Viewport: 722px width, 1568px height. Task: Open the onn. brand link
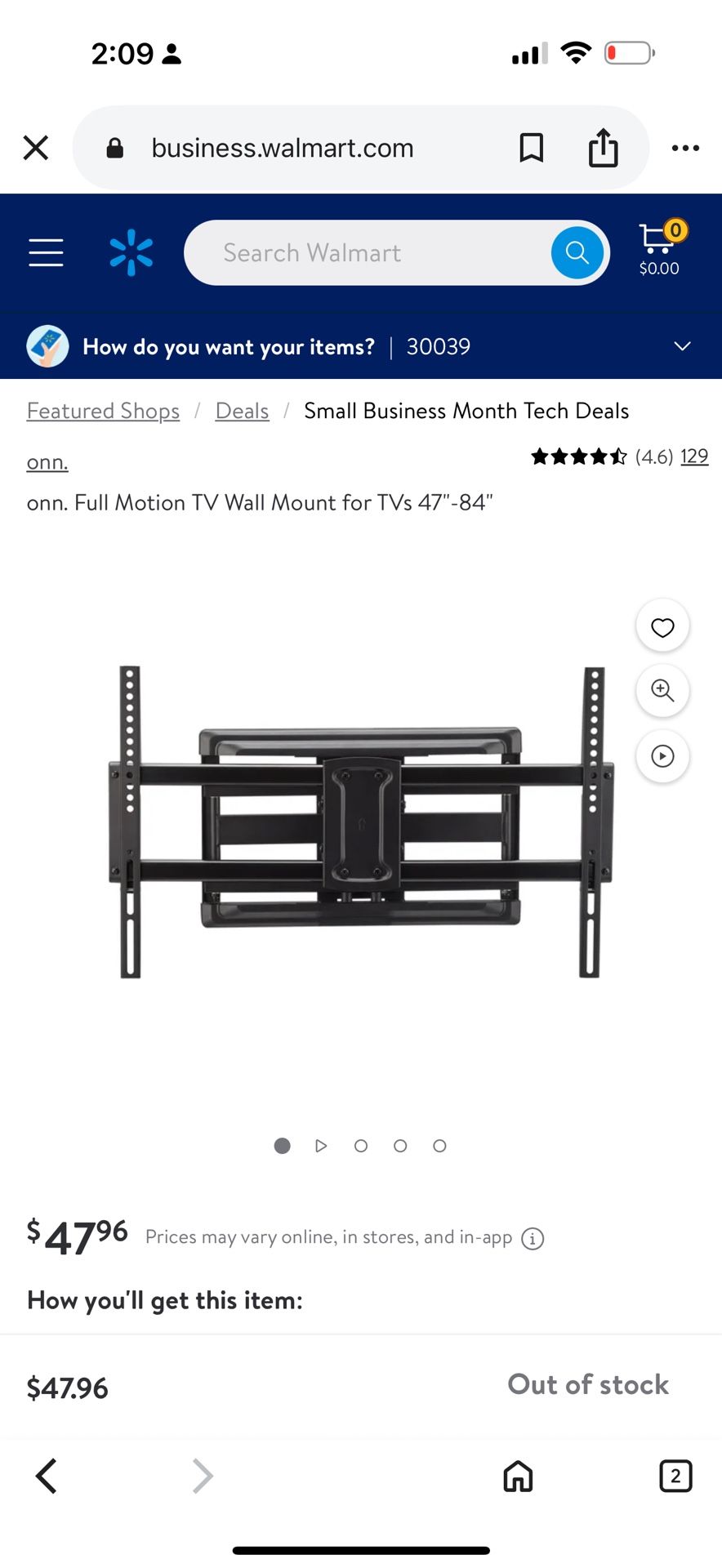47,461
